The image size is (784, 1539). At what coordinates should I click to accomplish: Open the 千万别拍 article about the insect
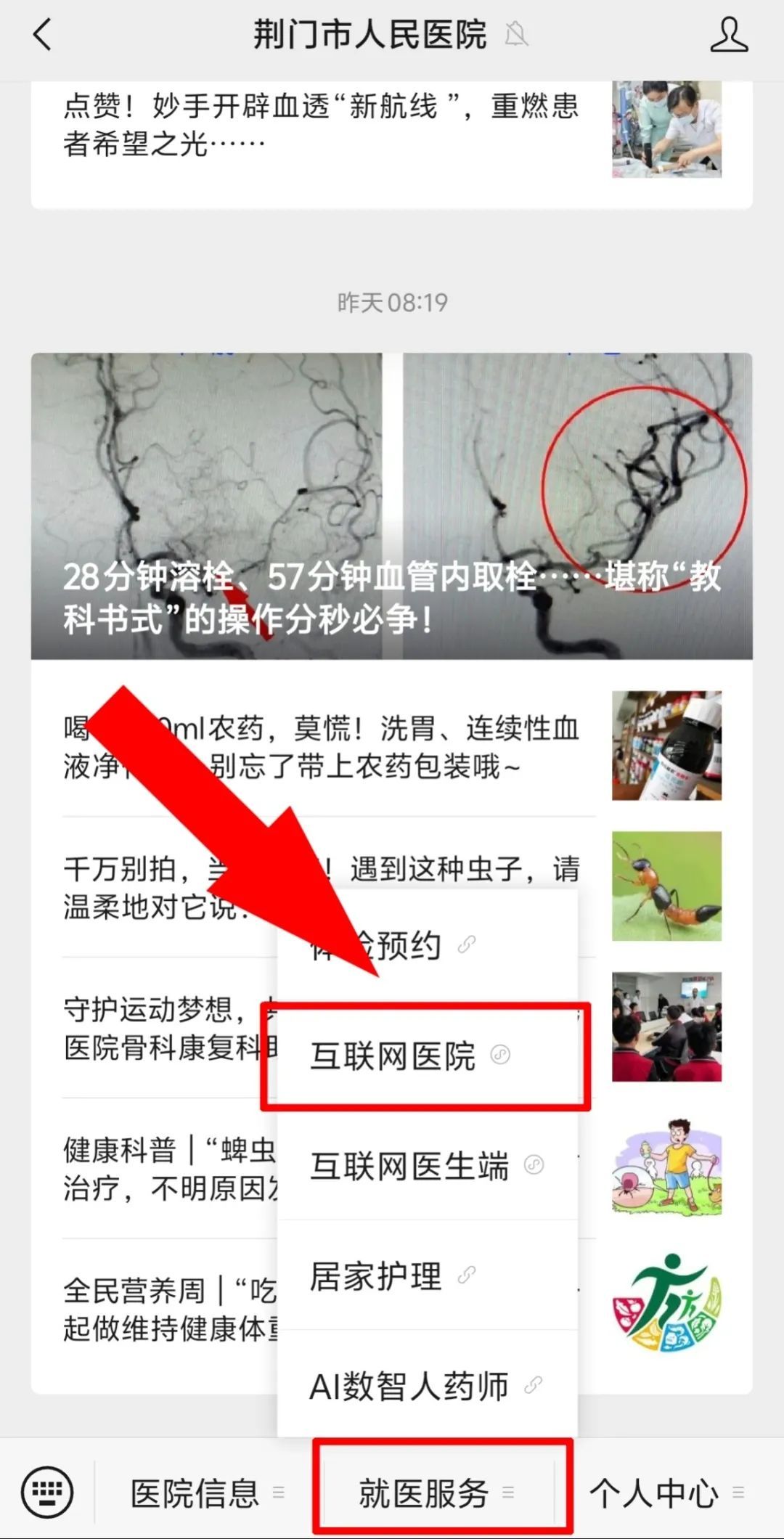[x=666, y=886]
